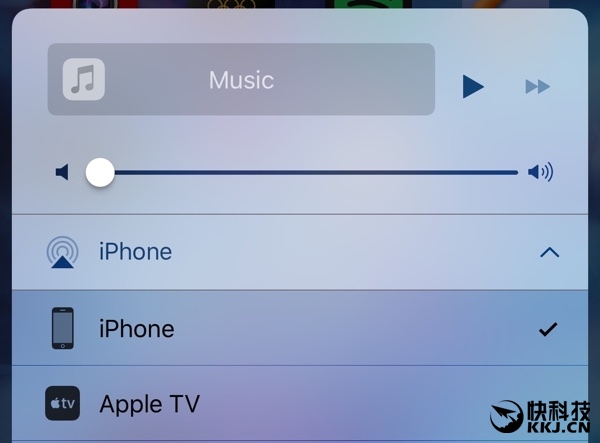Image resolution: width=600 pixels, height=443 pixels.
Task: Play the current music track
Action: coord(473,87)
